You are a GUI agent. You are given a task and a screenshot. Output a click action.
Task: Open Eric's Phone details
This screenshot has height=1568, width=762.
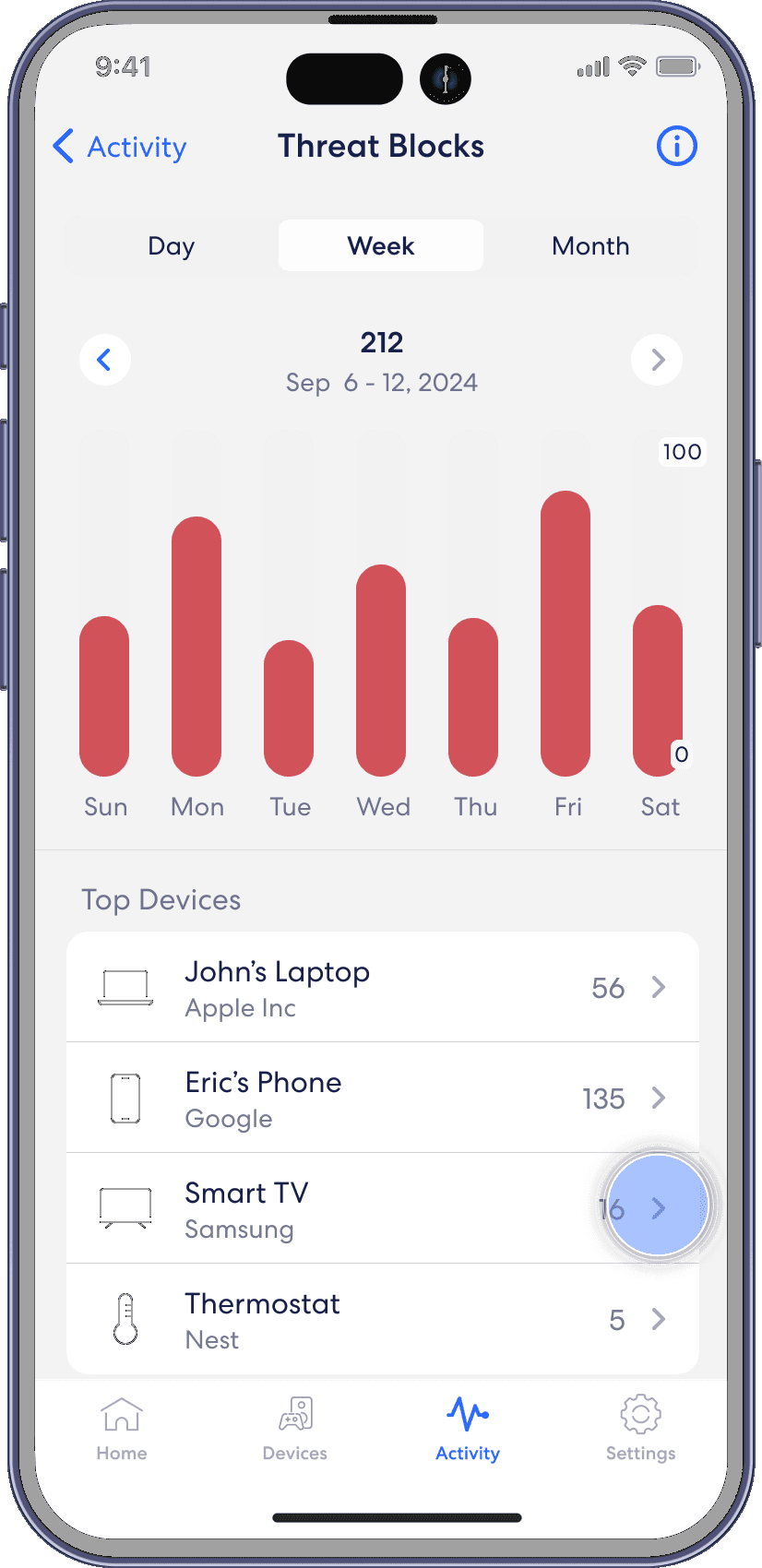click(382, 1099)
